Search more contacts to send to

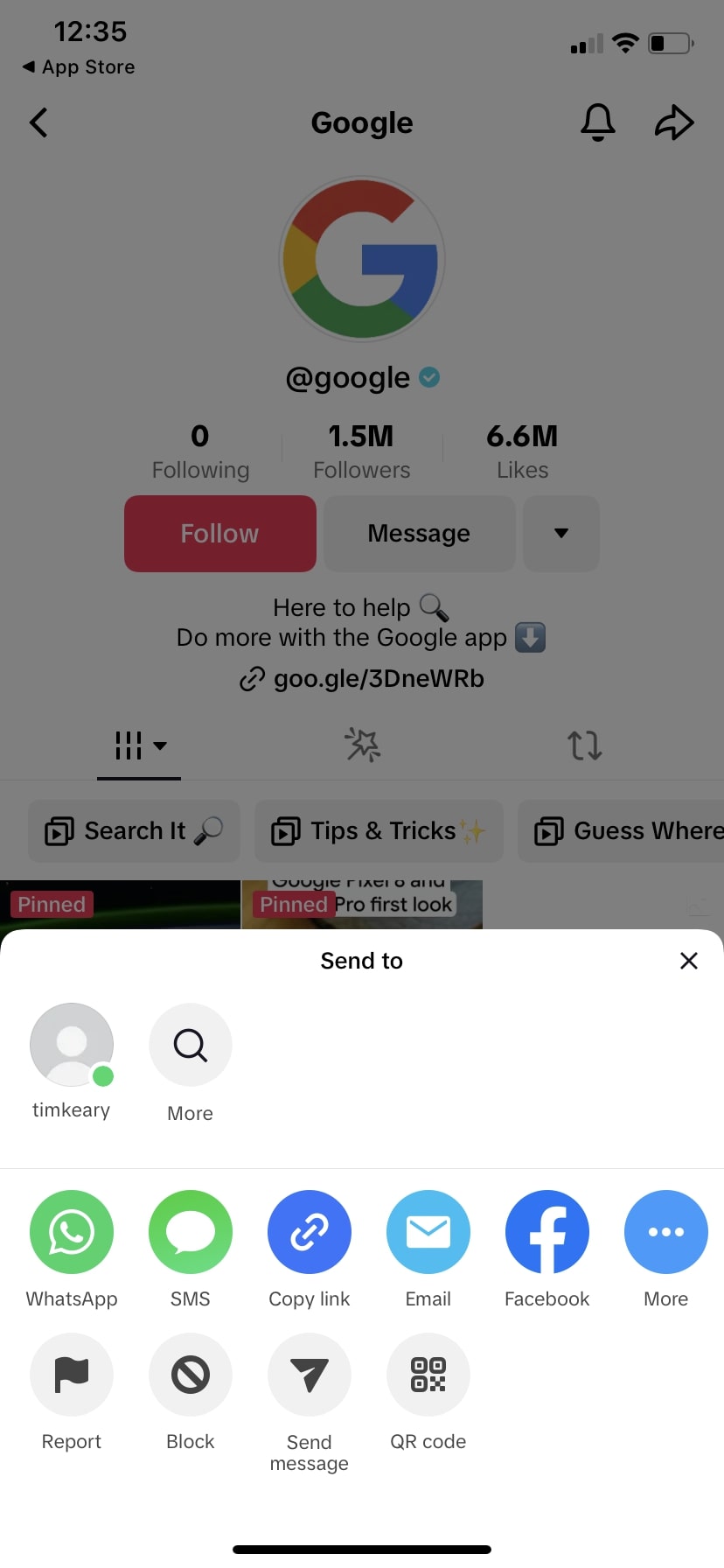(191, 1045)
